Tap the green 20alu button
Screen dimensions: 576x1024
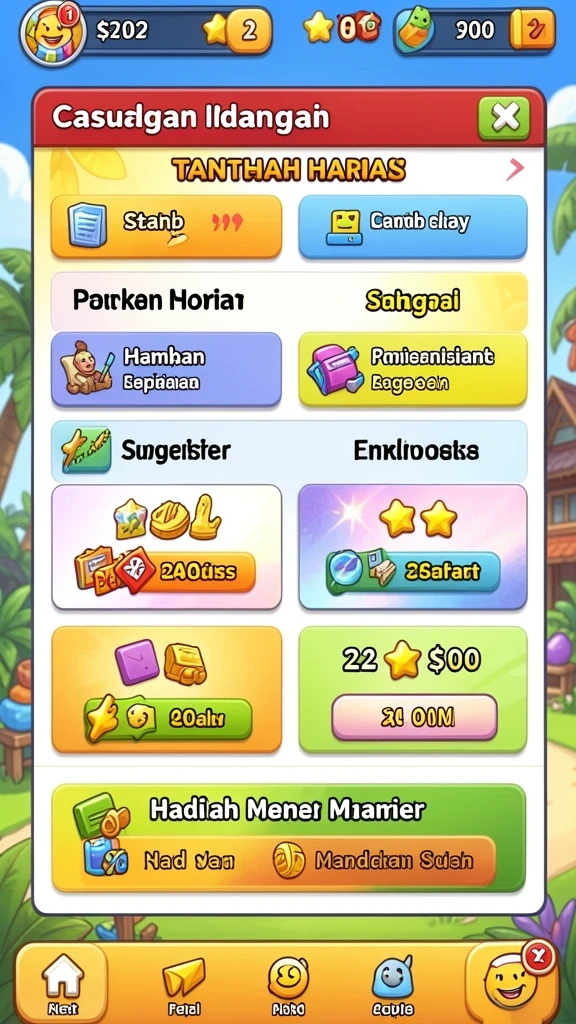[168, 718]
